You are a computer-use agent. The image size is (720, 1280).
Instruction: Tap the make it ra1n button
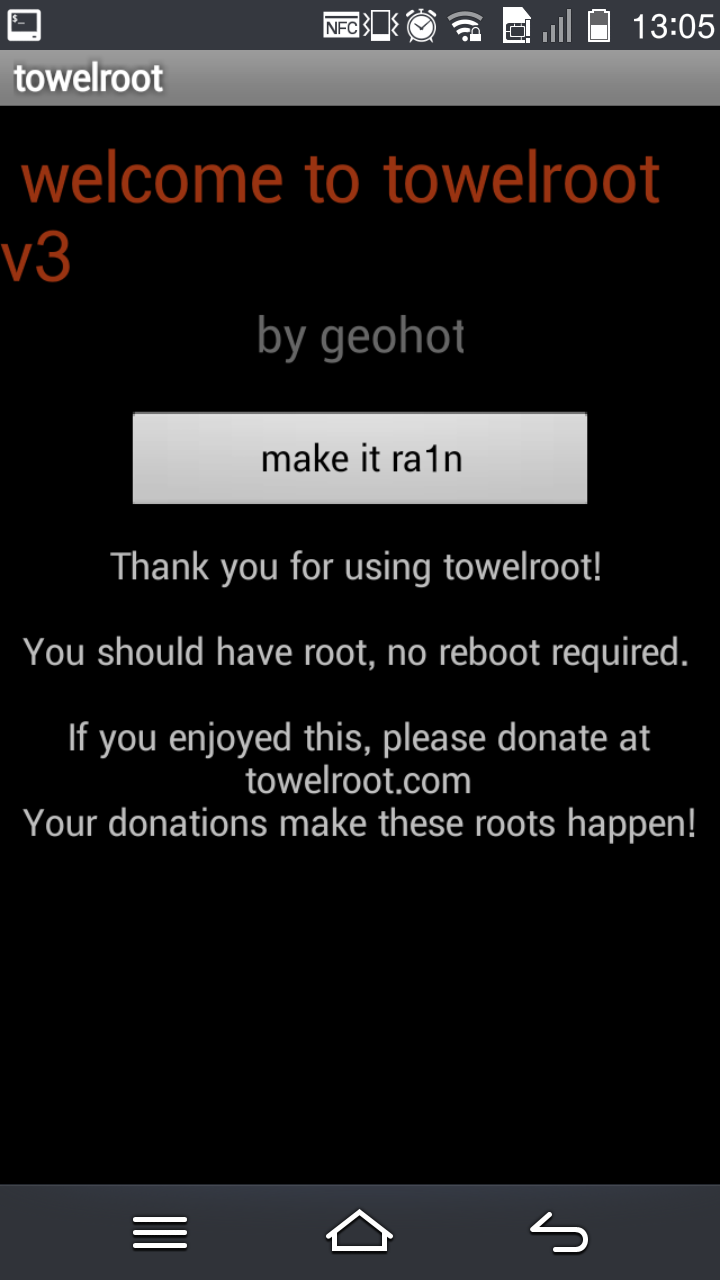click(360, 458)
